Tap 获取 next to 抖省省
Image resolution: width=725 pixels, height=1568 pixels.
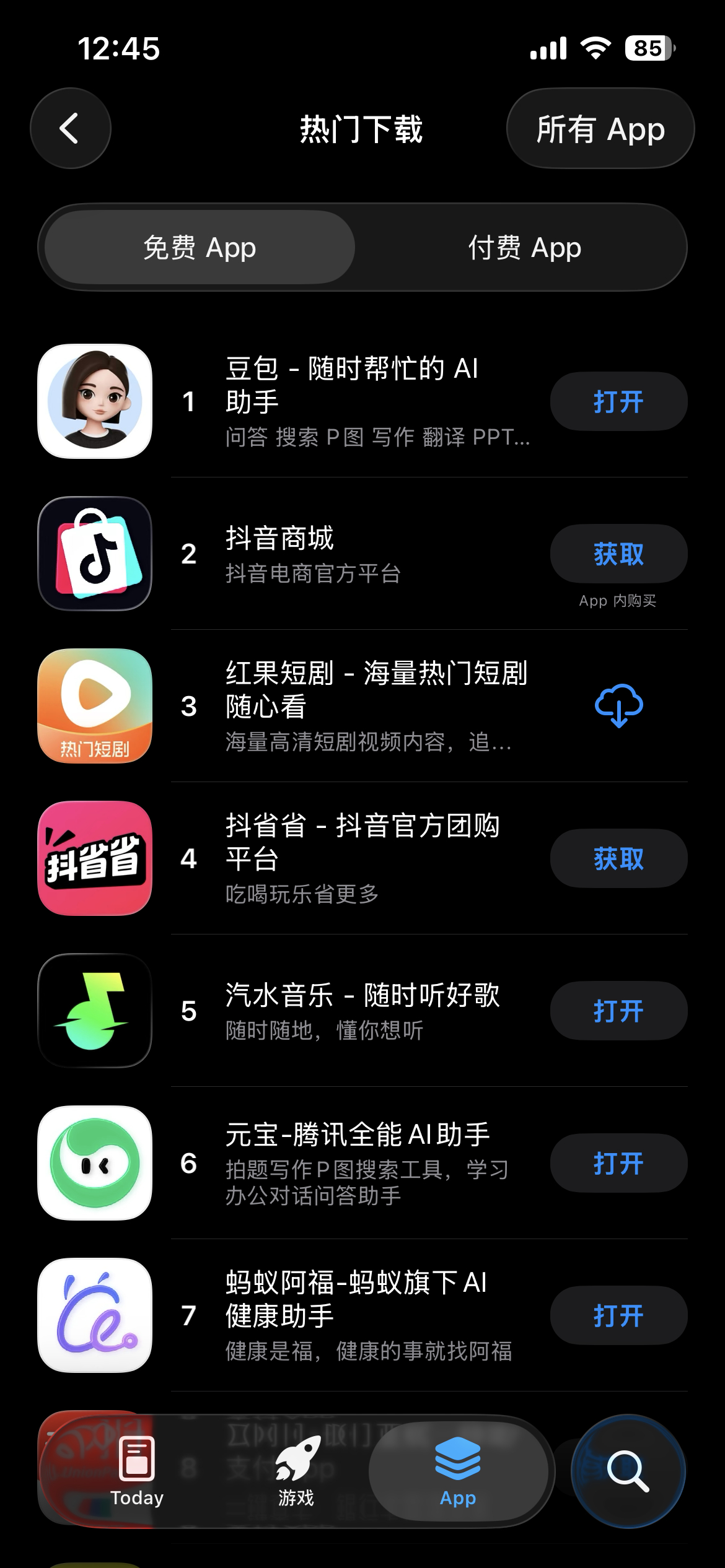618,858
